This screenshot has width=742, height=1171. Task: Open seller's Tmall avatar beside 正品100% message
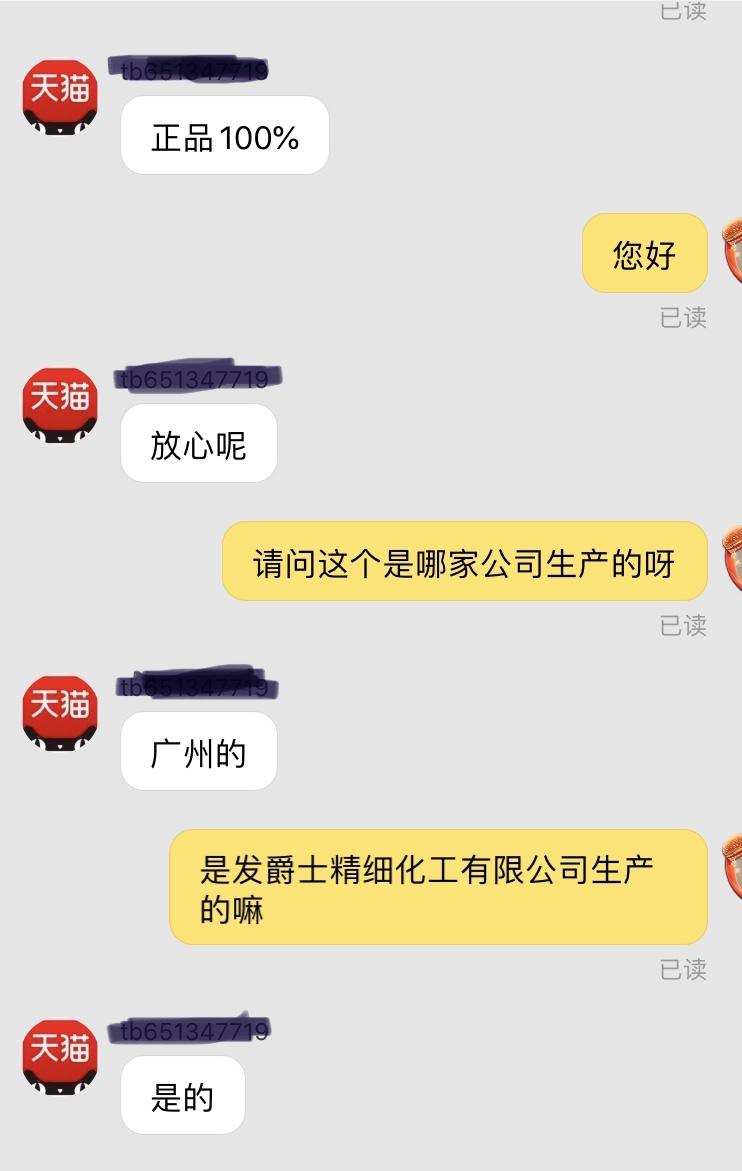point(60,96)
